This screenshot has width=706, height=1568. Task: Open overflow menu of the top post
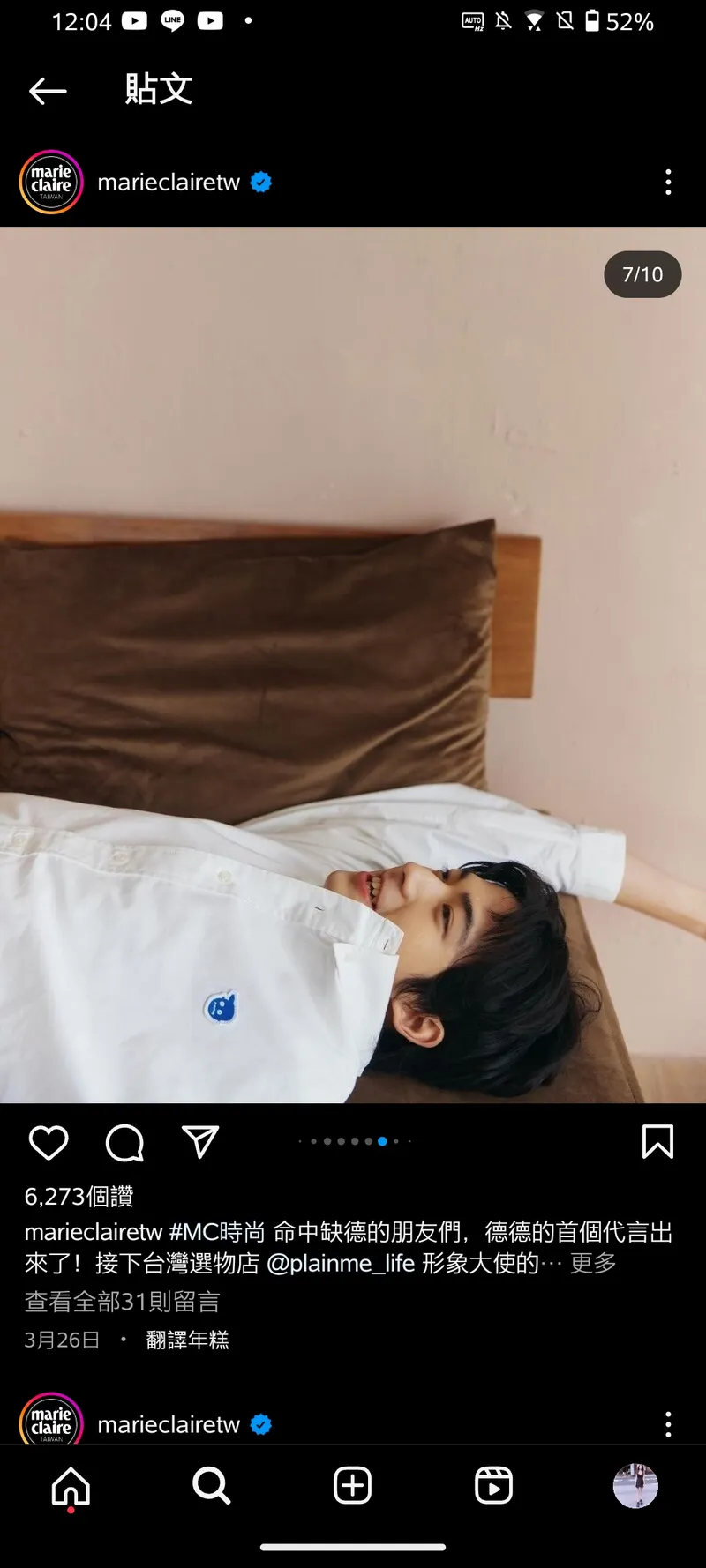[x=668, y=183]
